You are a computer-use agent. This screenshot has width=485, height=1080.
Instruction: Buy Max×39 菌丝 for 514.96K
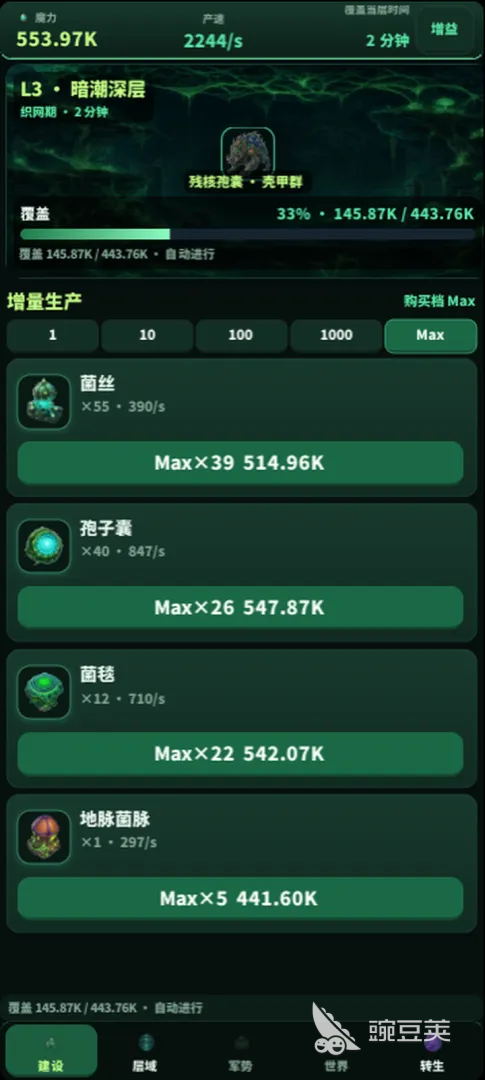(x=240, y=463)
